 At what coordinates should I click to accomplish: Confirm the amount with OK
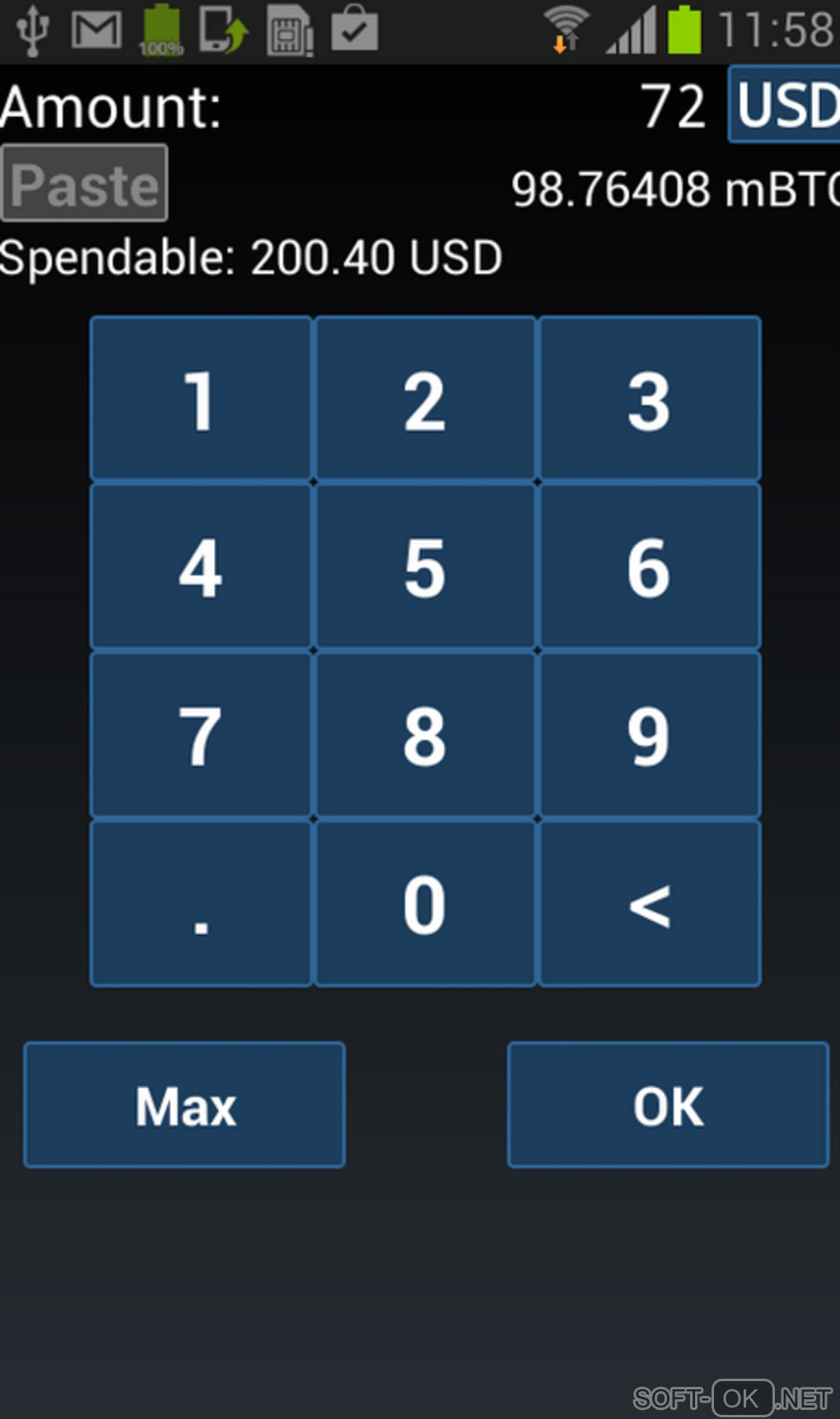668,1104
